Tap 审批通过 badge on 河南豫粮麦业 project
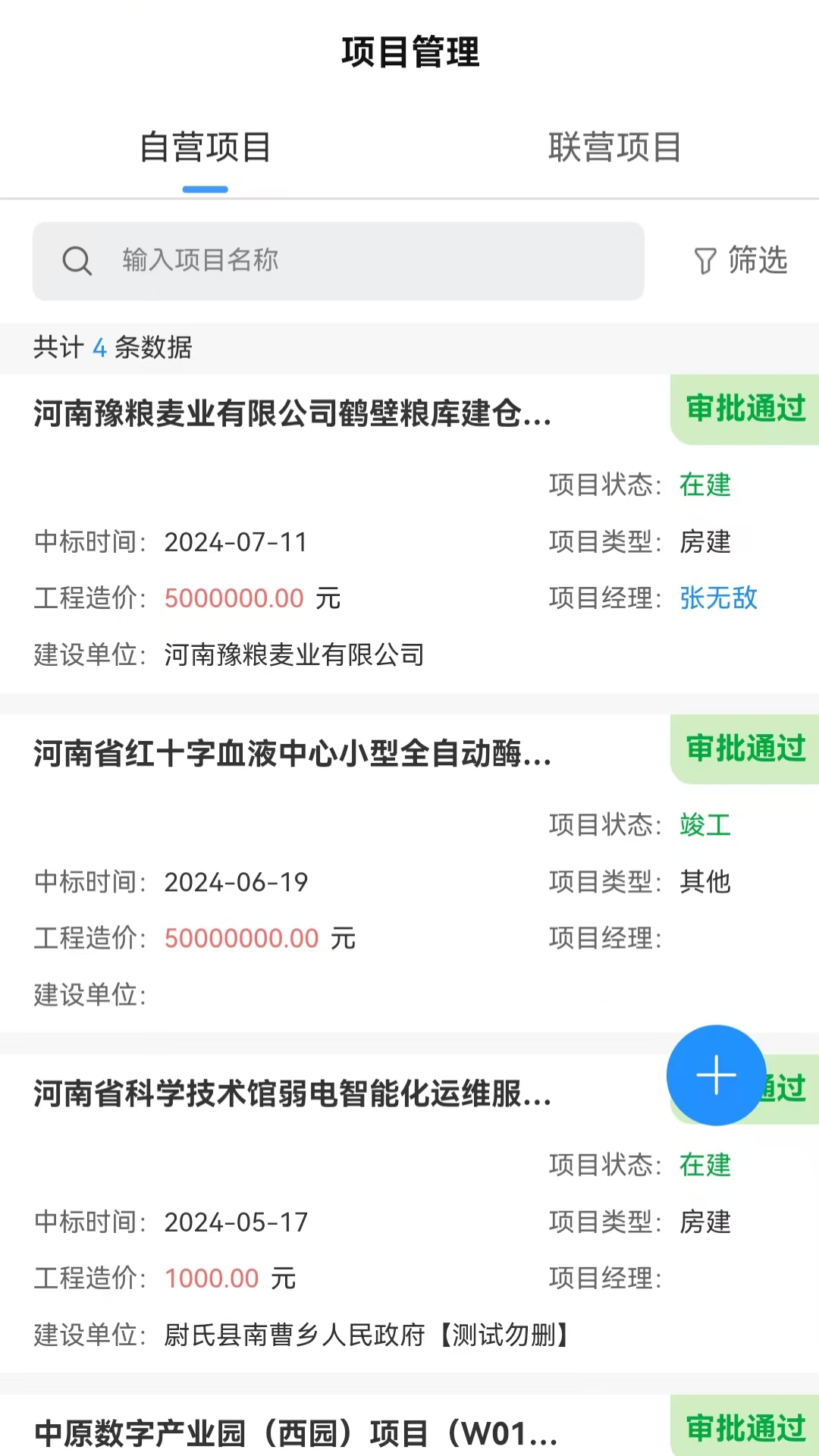Screen dimensions: 819x1456 click(744, 409)
